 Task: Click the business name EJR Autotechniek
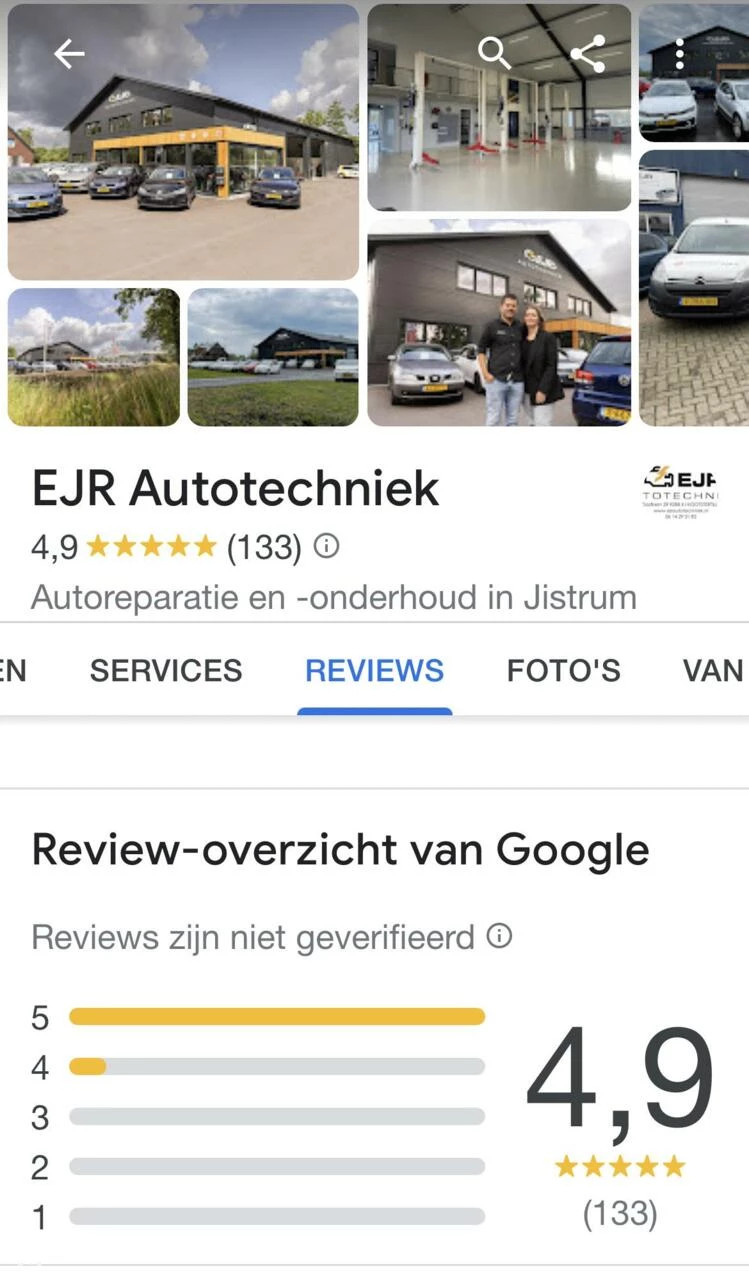click(235, 488)
